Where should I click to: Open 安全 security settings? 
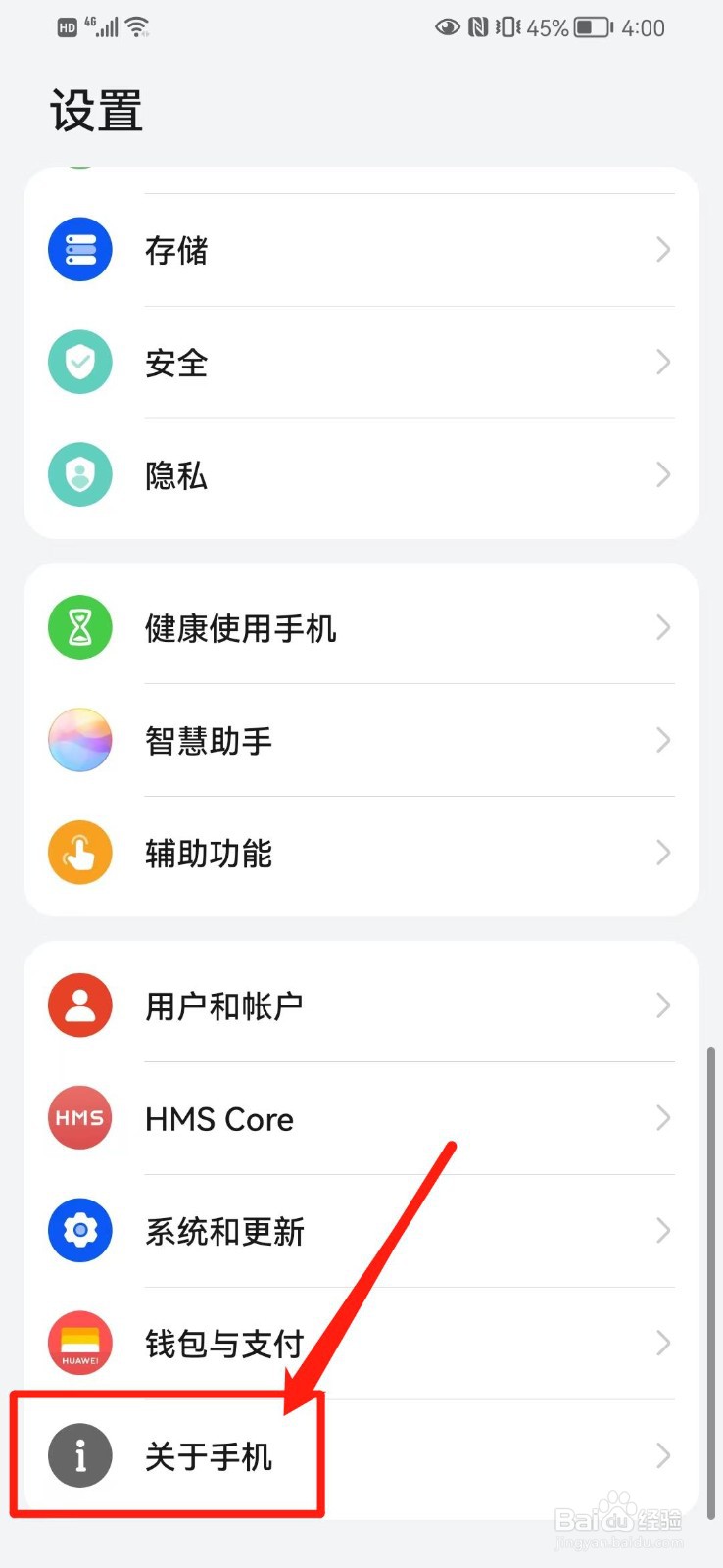click(x=361, y=363)
